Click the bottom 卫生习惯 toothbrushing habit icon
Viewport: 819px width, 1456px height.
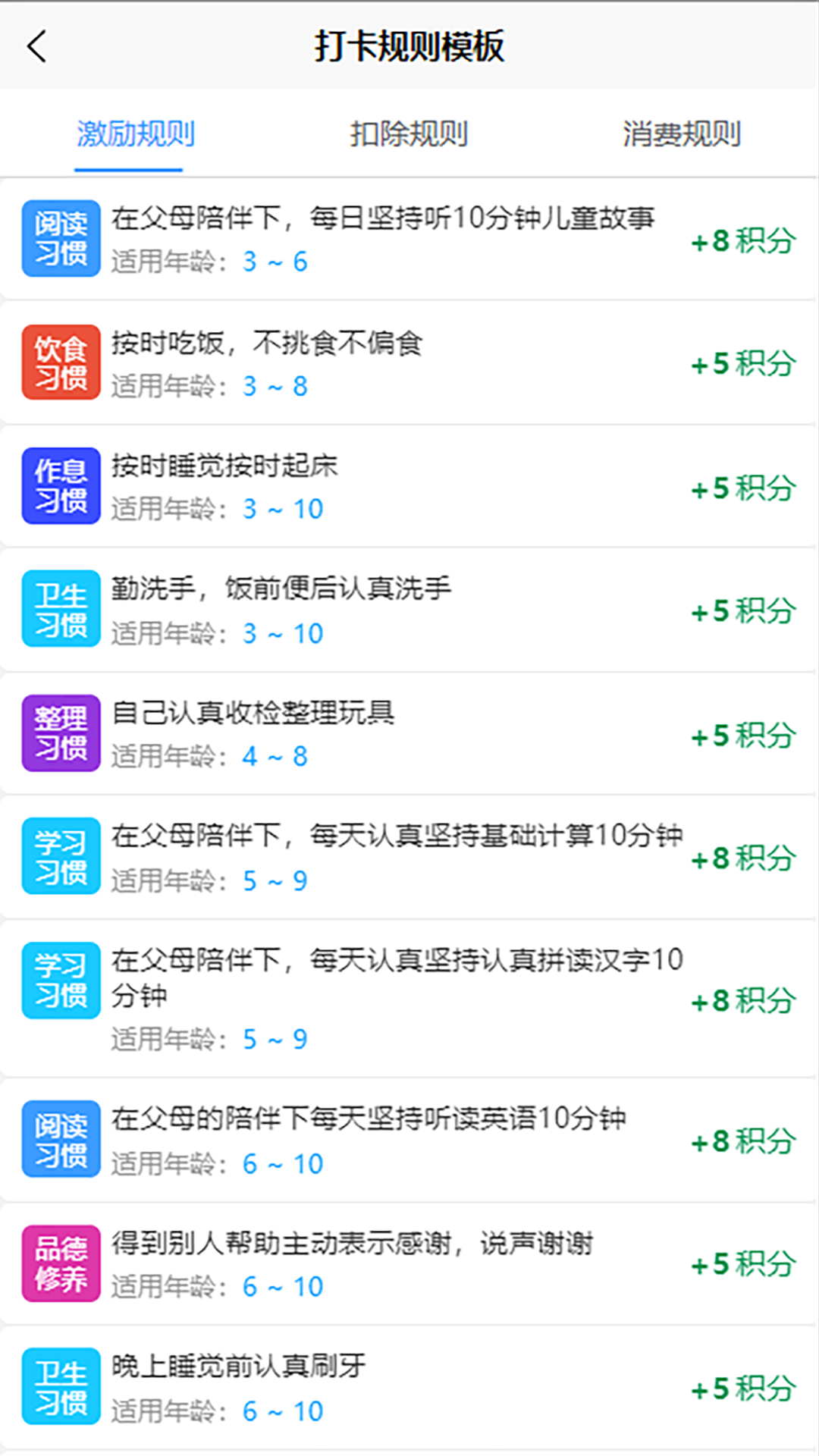pyautogui.click(x=60, y=1385)
